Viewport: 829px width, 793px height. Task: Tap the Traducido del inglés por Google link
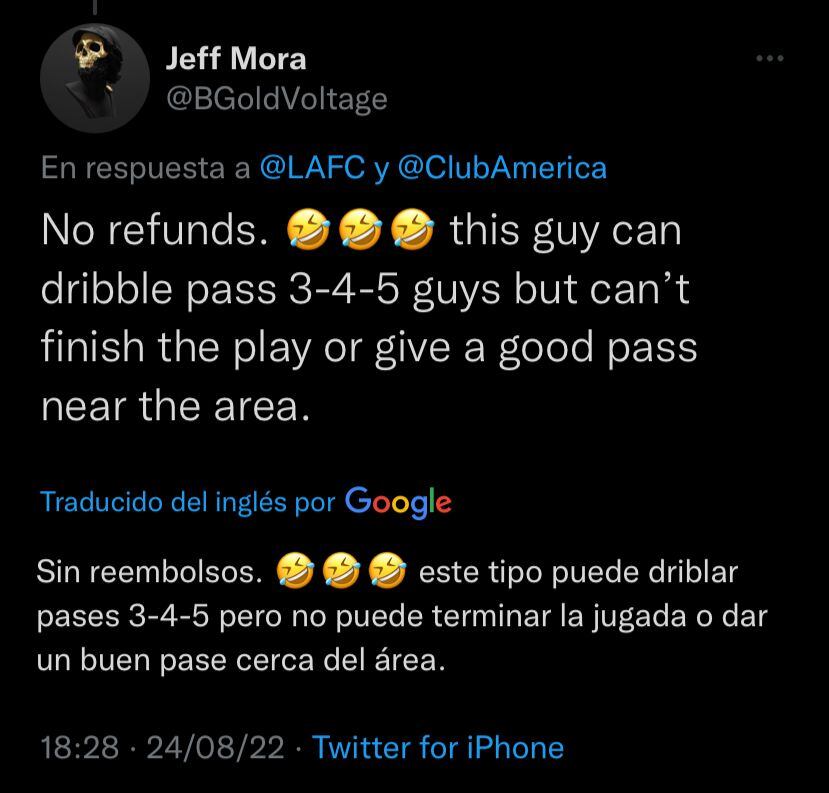(x=245, y=501)
